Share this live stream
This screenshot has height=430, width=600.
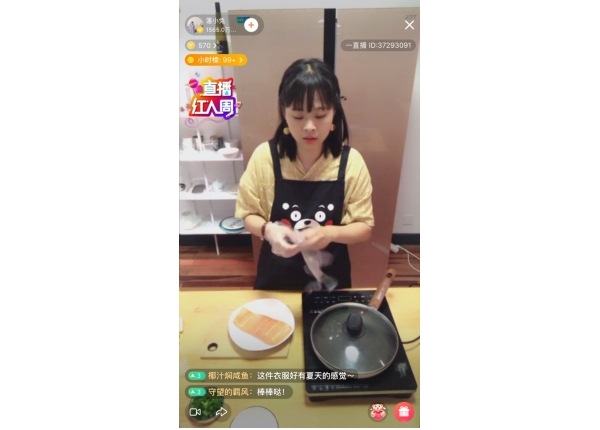pos(221,412)
